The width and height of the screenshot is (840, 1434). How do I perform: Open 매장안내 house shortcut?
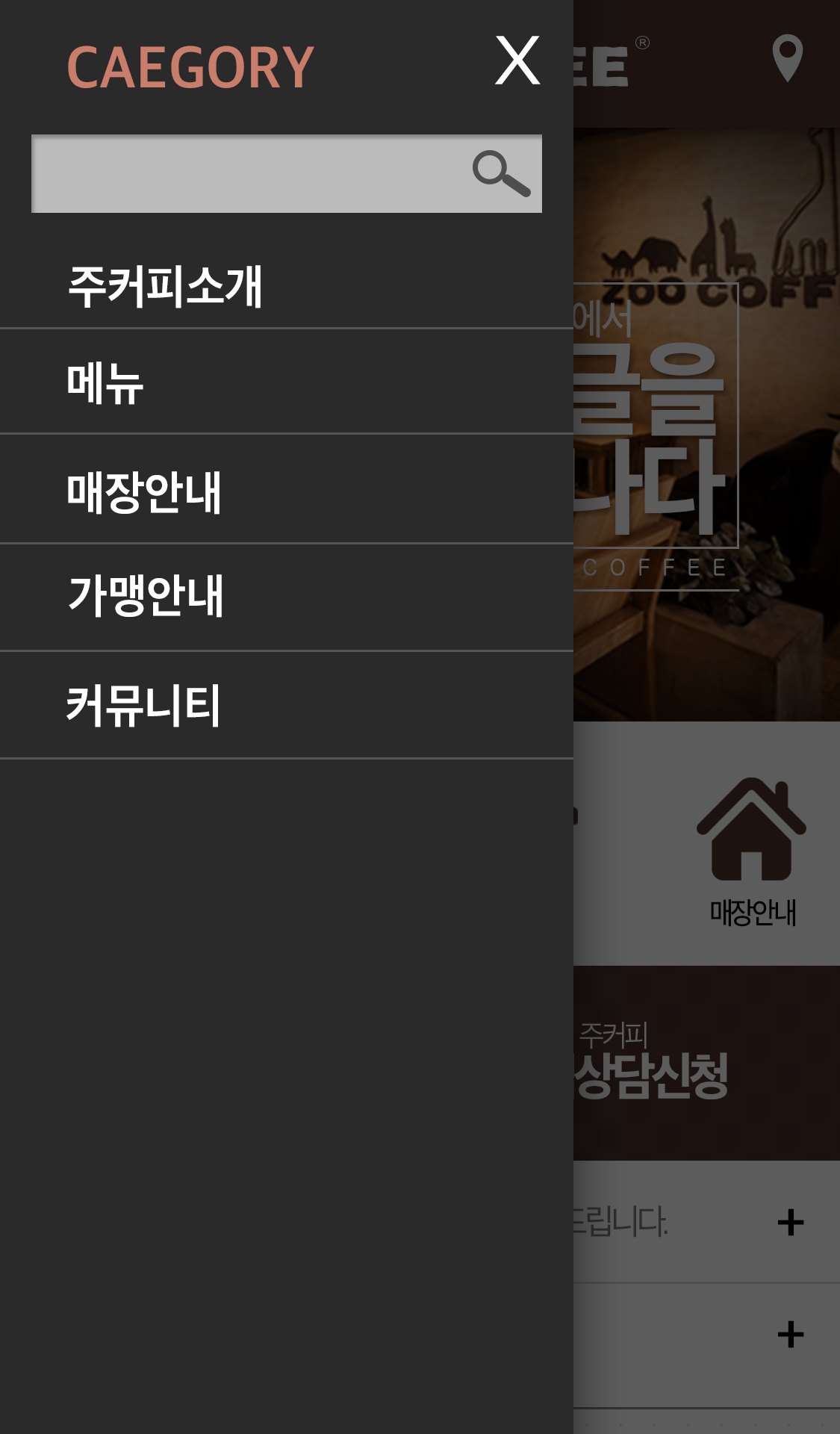coord(751,851)
